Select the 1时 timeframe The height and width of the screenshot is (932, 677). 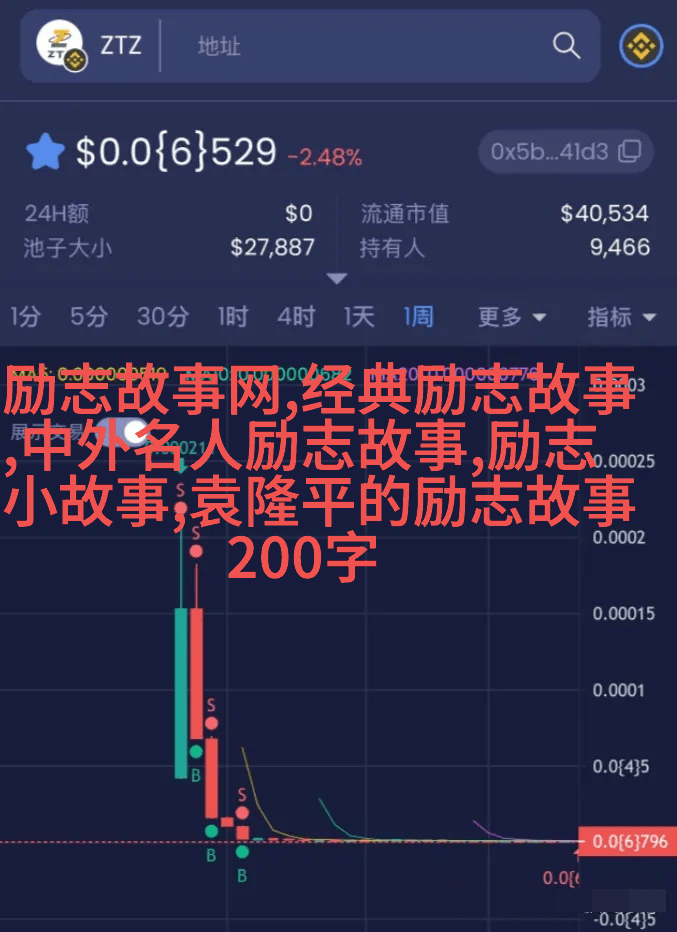pos(232,317)
